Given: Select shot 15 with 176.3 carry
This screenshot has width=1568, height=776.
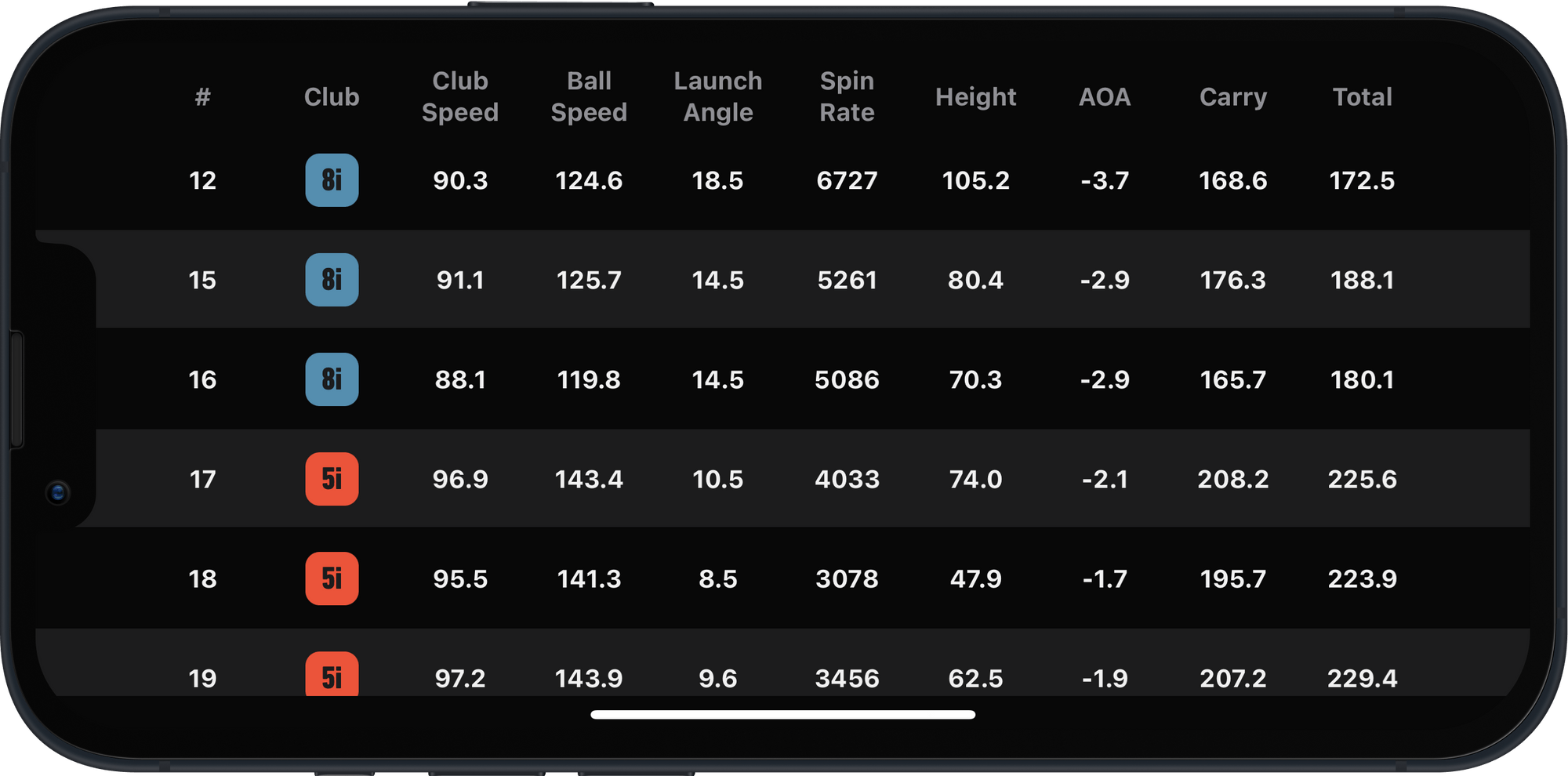Looking at the screenshot, I should tap(782, 280).
